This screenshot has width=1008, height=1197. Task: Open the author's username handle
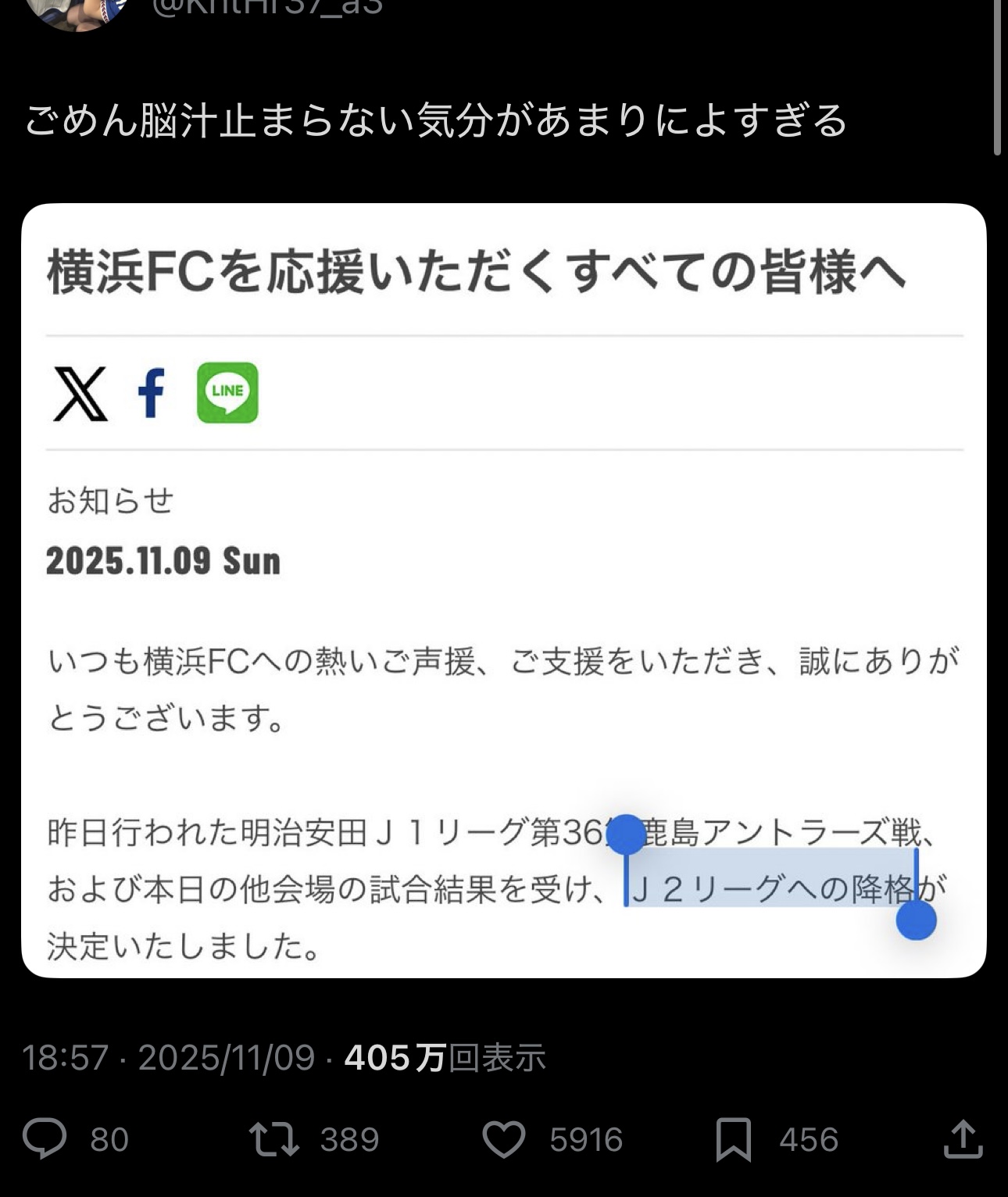266,8
